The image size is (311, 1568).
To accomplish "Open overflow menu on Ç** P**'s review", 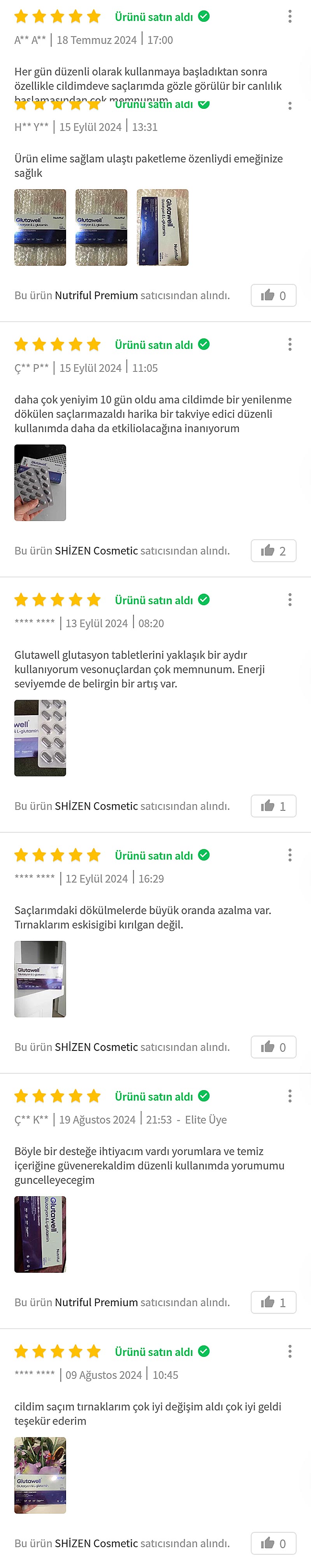I will coord(290,345).
